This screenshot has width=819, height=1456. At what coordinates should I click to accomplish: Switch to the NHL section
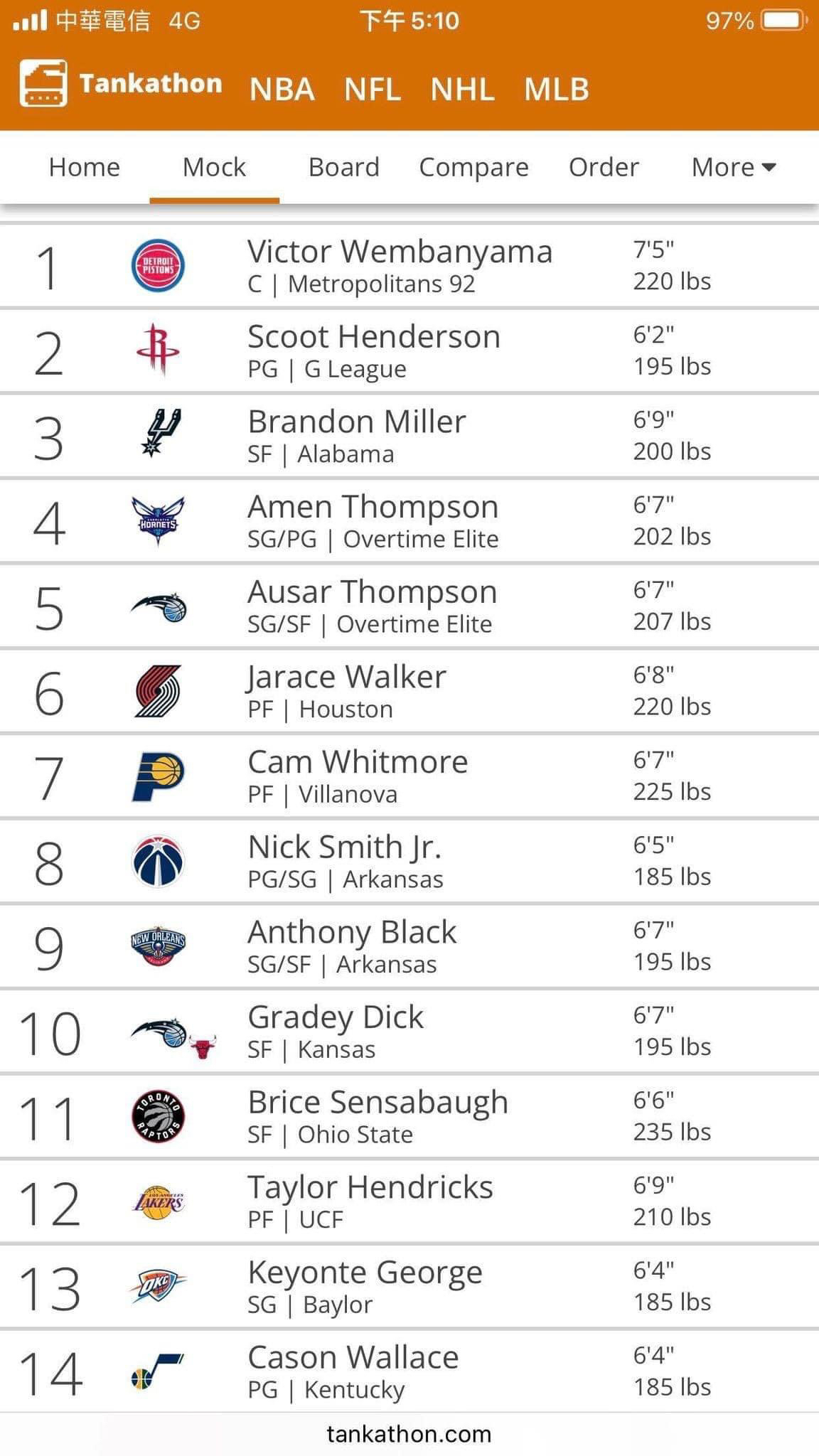pos(462,90)
